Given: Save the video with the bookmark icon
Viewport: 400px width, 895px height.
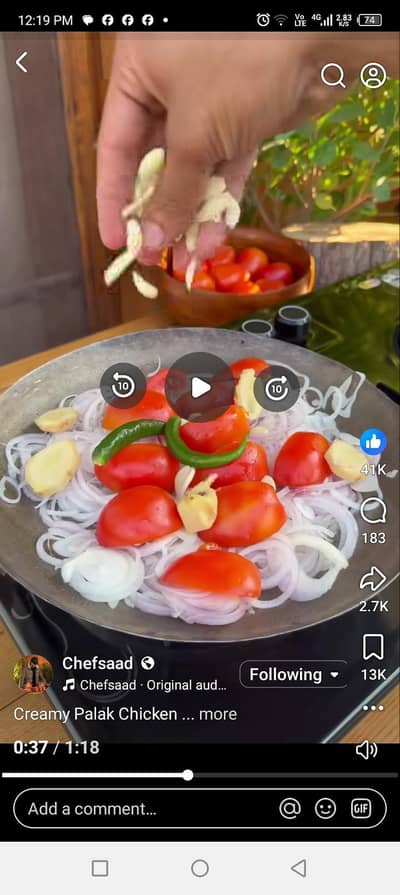Looking at the screenshot, I should click(x=373, y=647).
